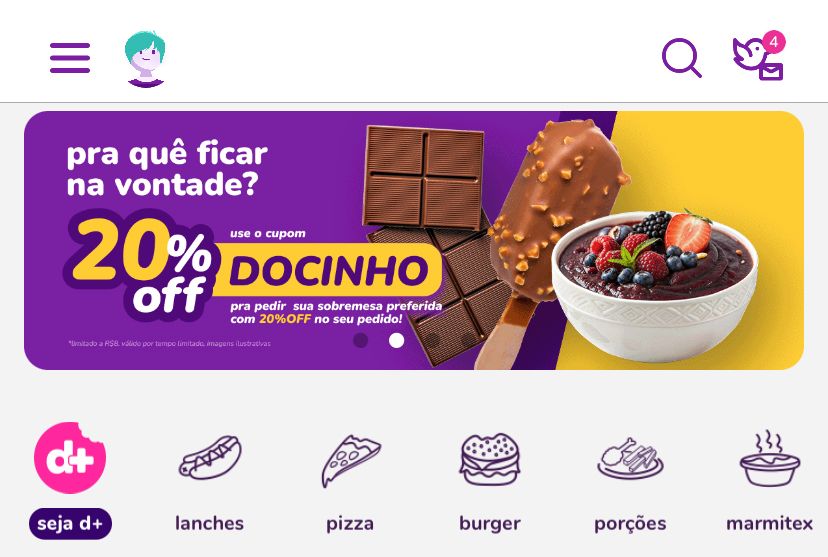This screenshot has width=828, height=557.
Task: Open the pizza category
Action: point(350,478)
